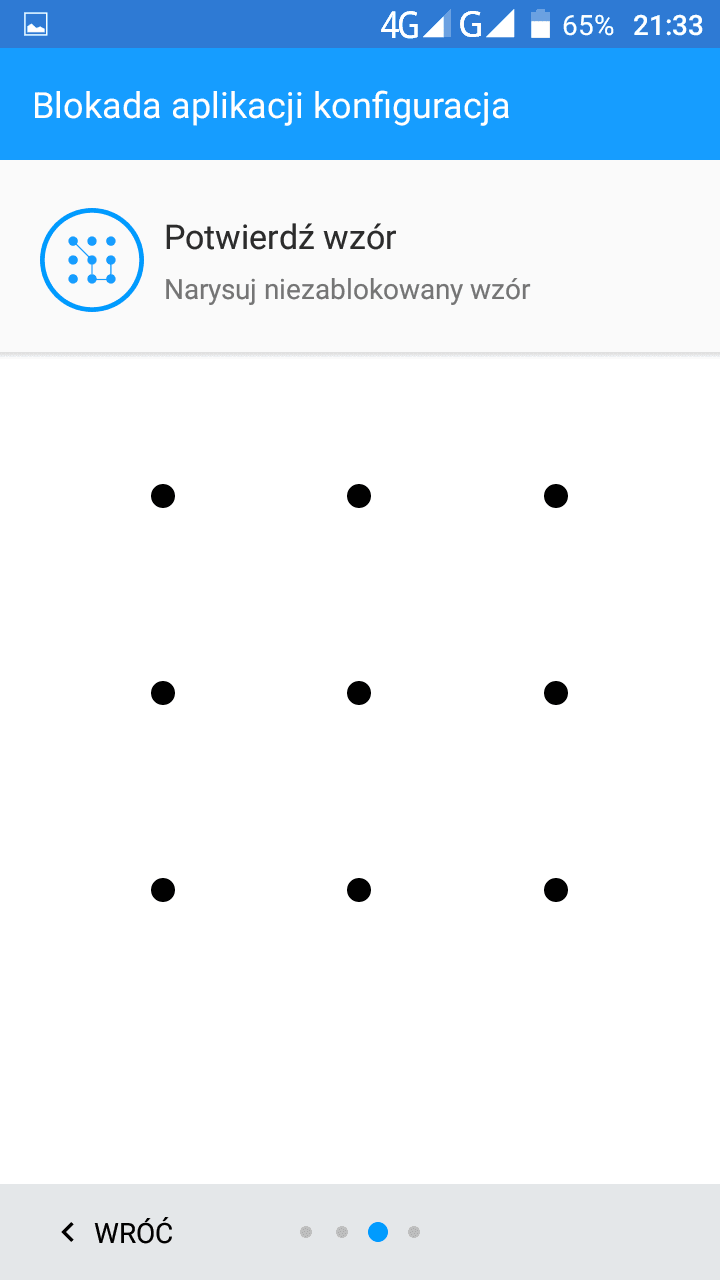This screenshot has height=1280, width=720.
Task: Tap the middle-left pattern dot
Action: tap(163, 692)
